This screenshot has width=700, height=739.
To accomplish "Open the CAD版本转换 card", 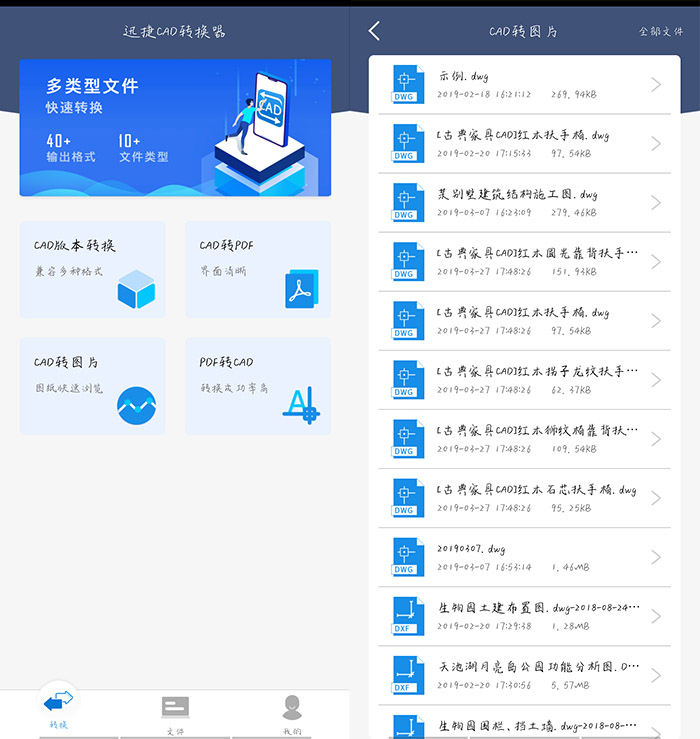I will pos(92,269).
